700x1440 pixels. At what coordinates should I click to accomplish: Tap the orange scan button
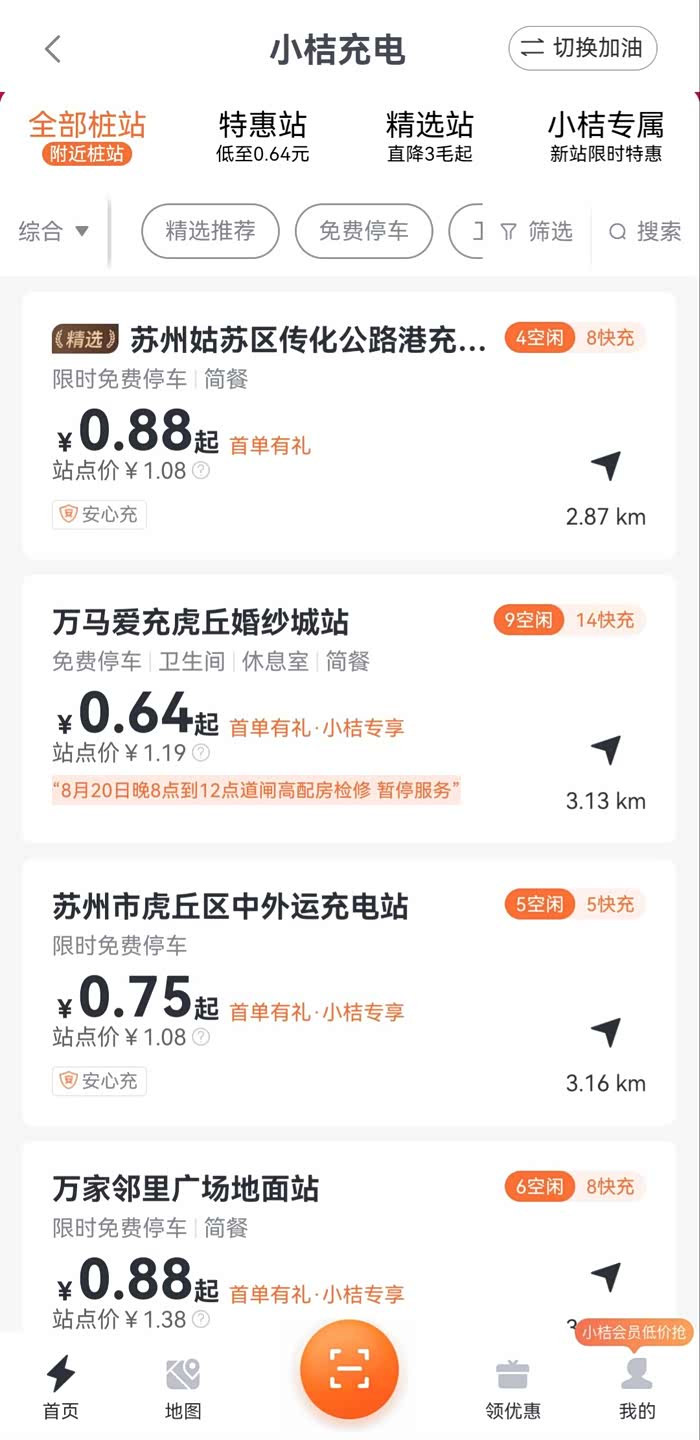pos(349,1370)
